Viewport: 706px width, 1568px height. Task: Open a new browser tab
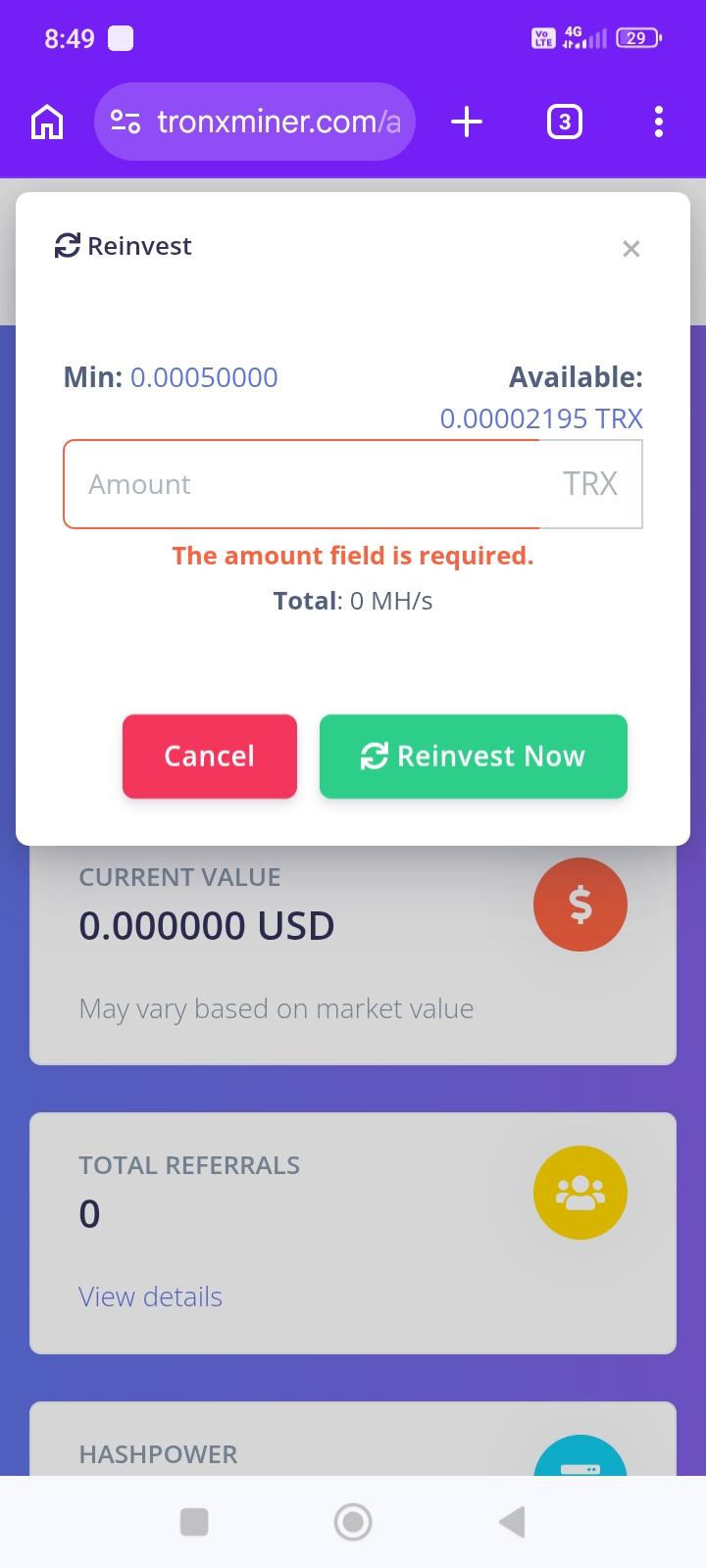tap(467, 122)
